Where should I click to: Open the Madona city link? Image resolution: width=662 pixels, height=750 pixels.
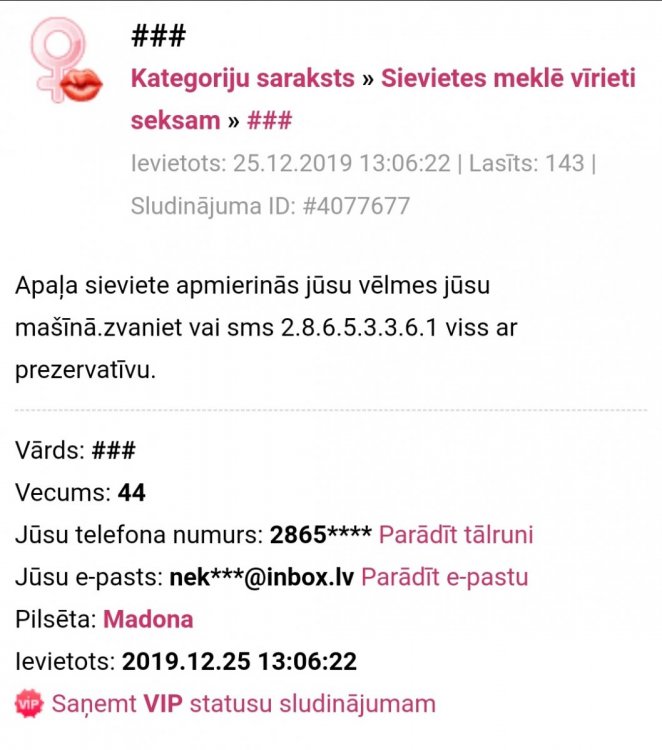pos(148,619)
